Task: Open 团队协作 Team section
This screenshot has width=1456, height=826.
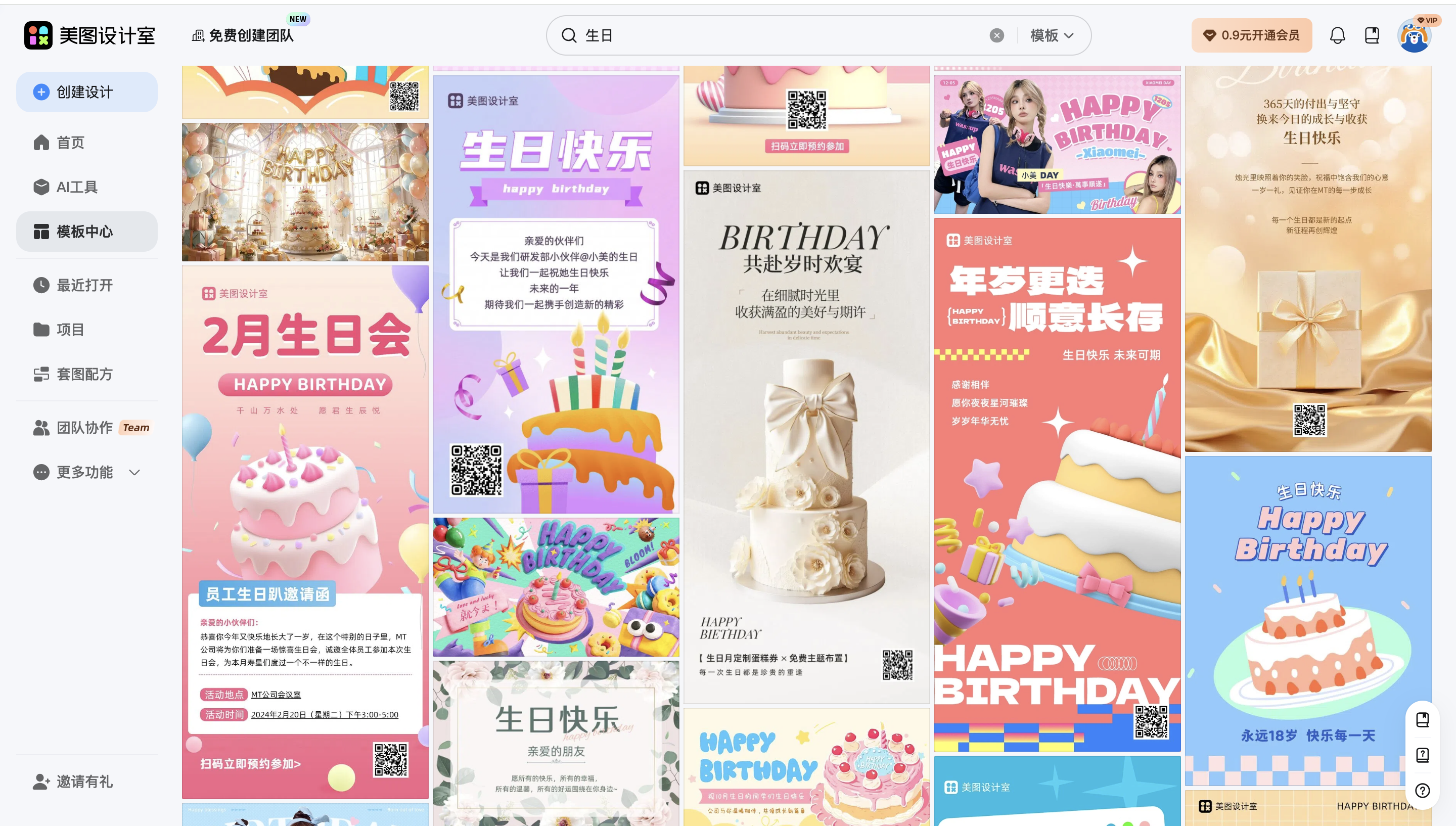Action: coord(84,427)
